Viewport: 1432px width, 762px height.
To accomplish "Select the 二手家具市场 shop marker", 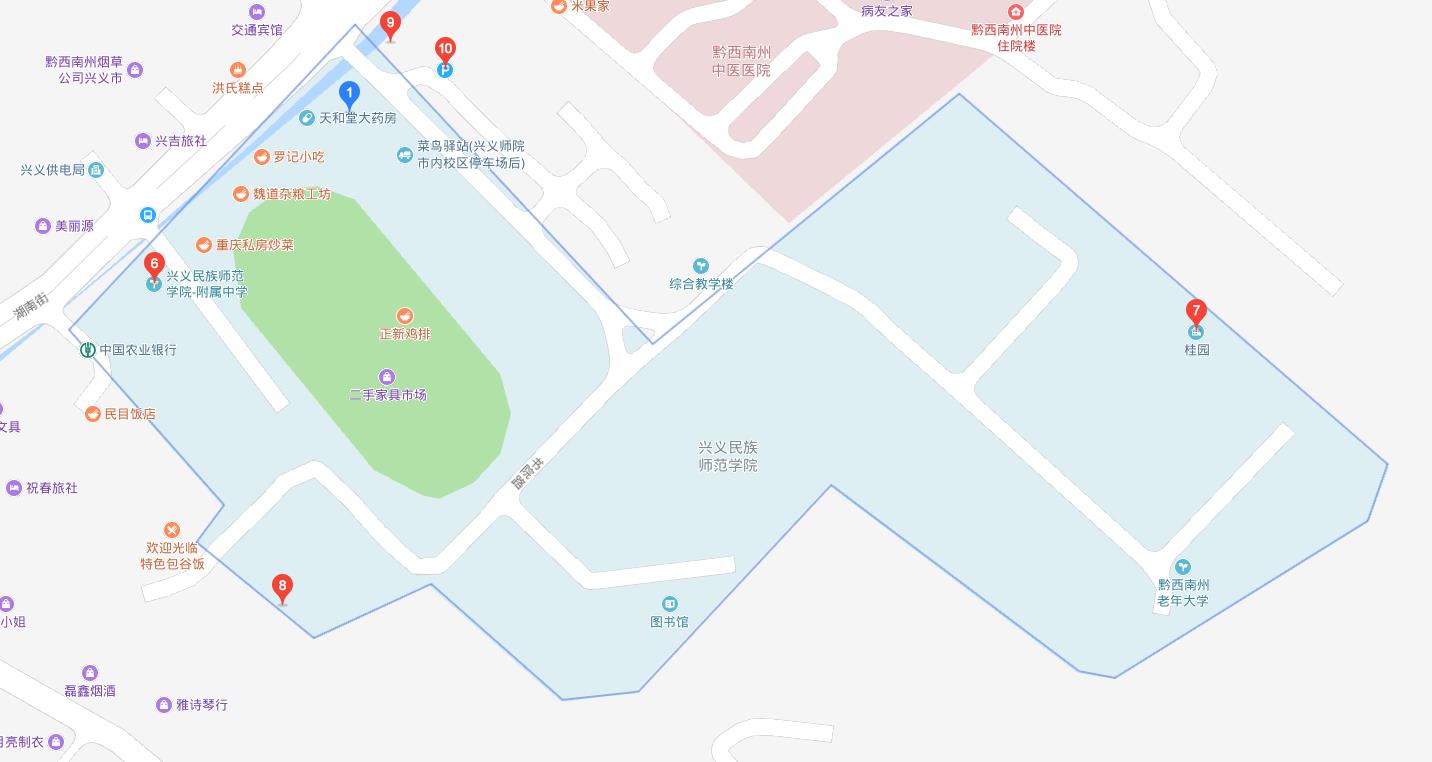I will tap(387, 377).
